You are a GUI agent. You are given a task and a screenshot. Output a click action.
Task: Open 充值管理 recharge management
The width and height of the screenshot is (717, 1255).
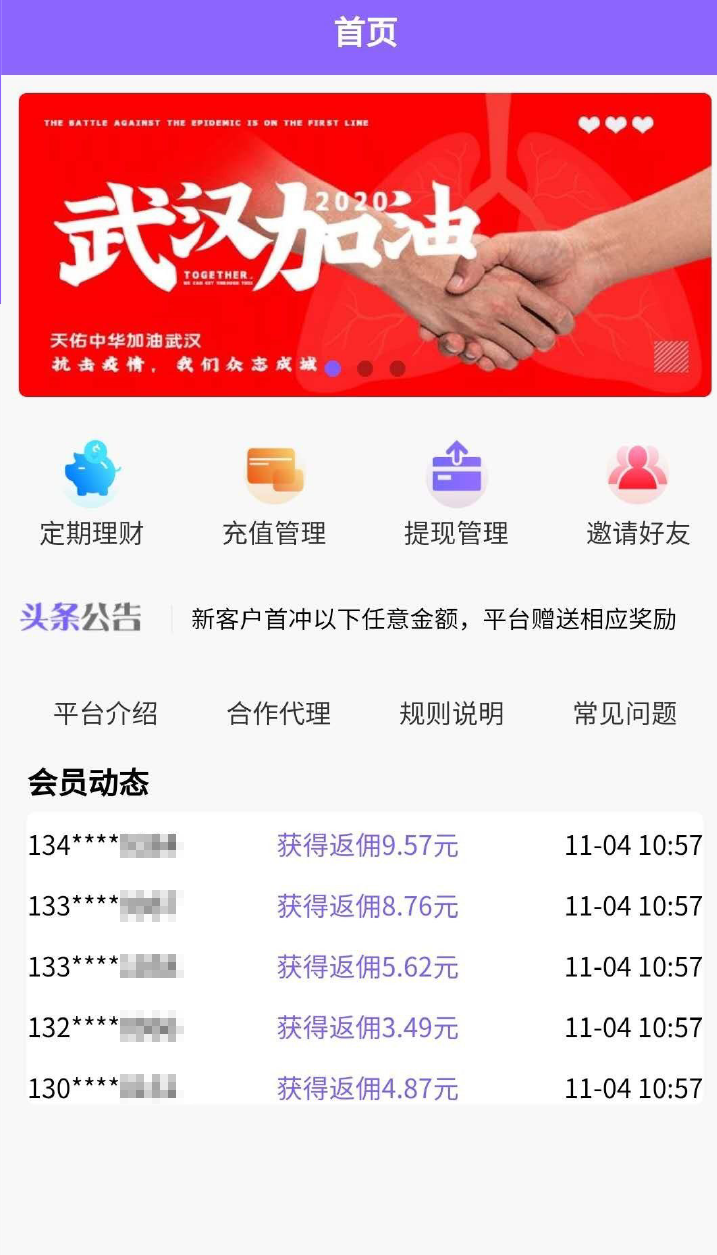pos(274,493)
